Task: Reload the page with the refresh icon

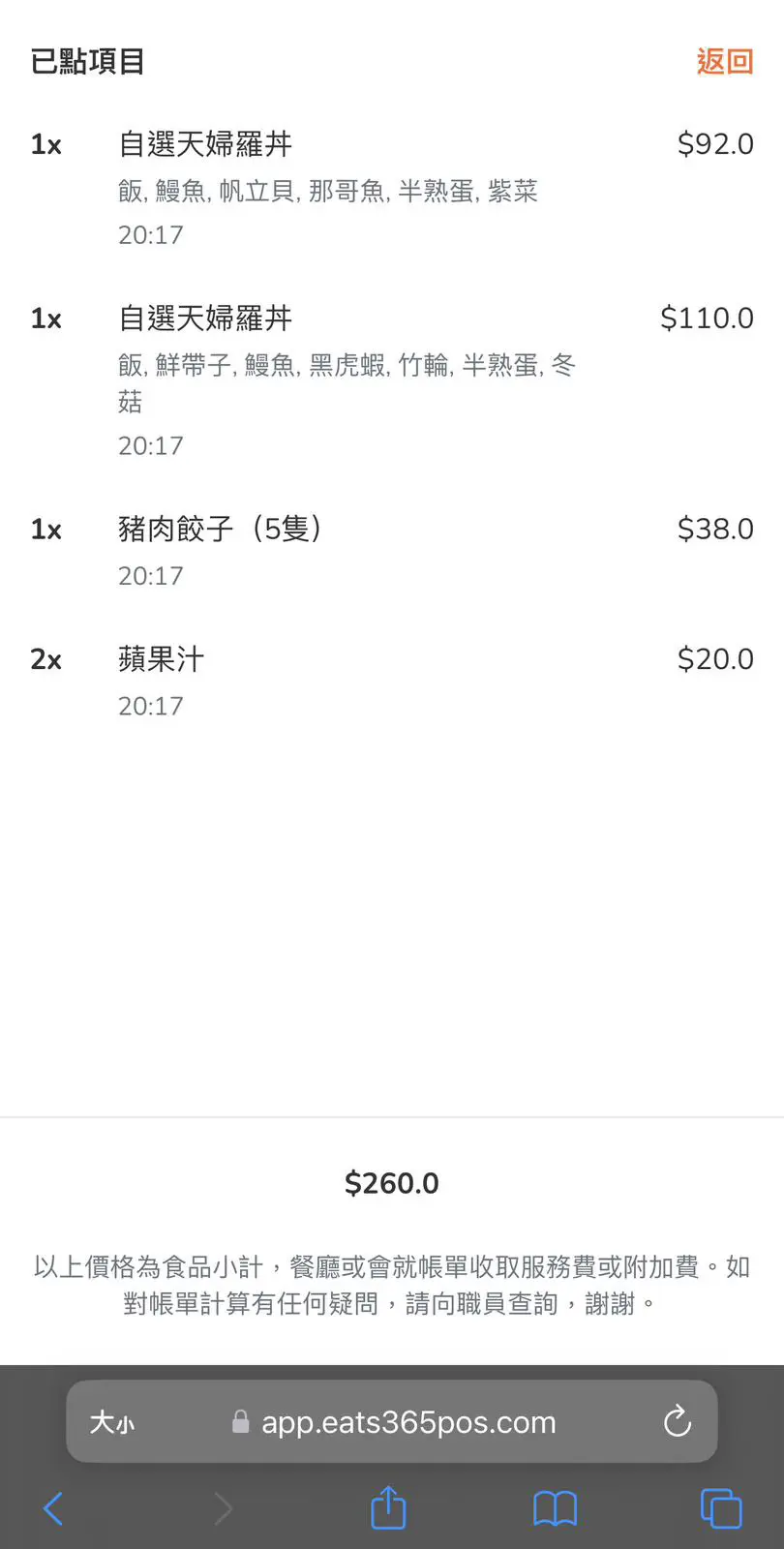Action: (x=678, y=1421)
